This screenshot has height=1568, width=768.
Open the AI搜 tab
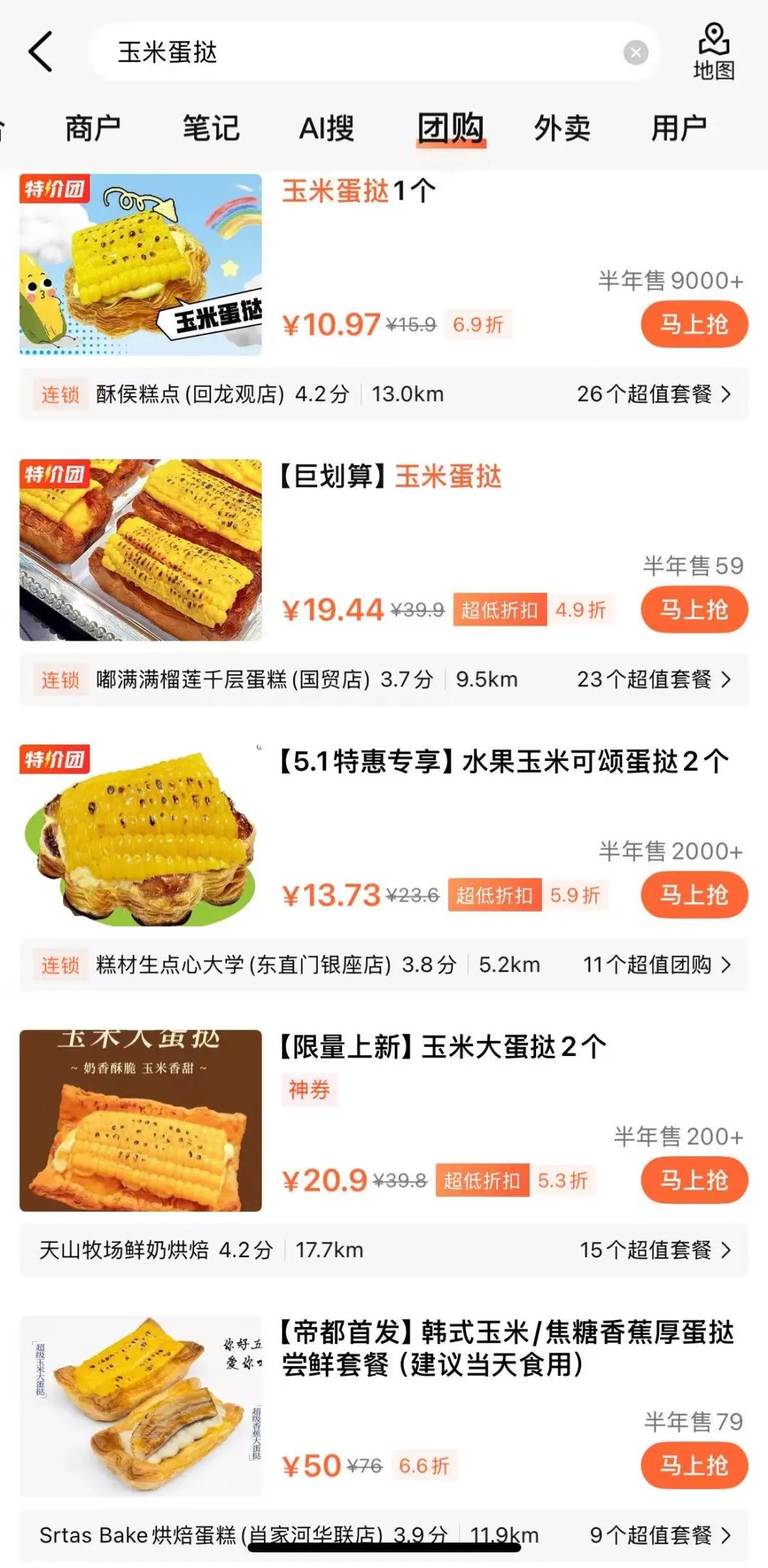pyautogui.click(x=327, y=129)
